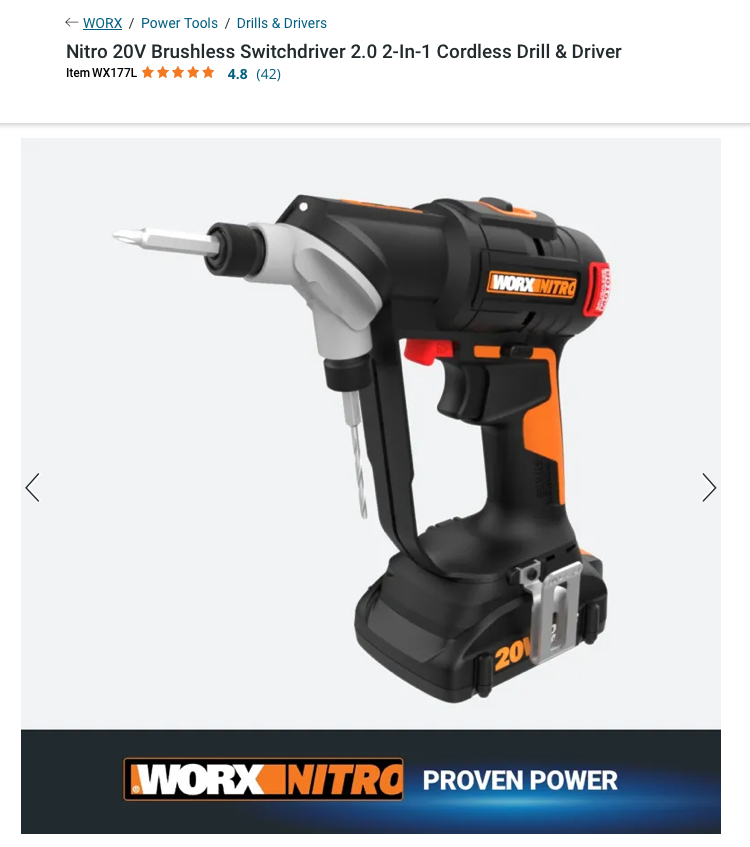
Task: Show the previous product image
Action: click(33, 487)
